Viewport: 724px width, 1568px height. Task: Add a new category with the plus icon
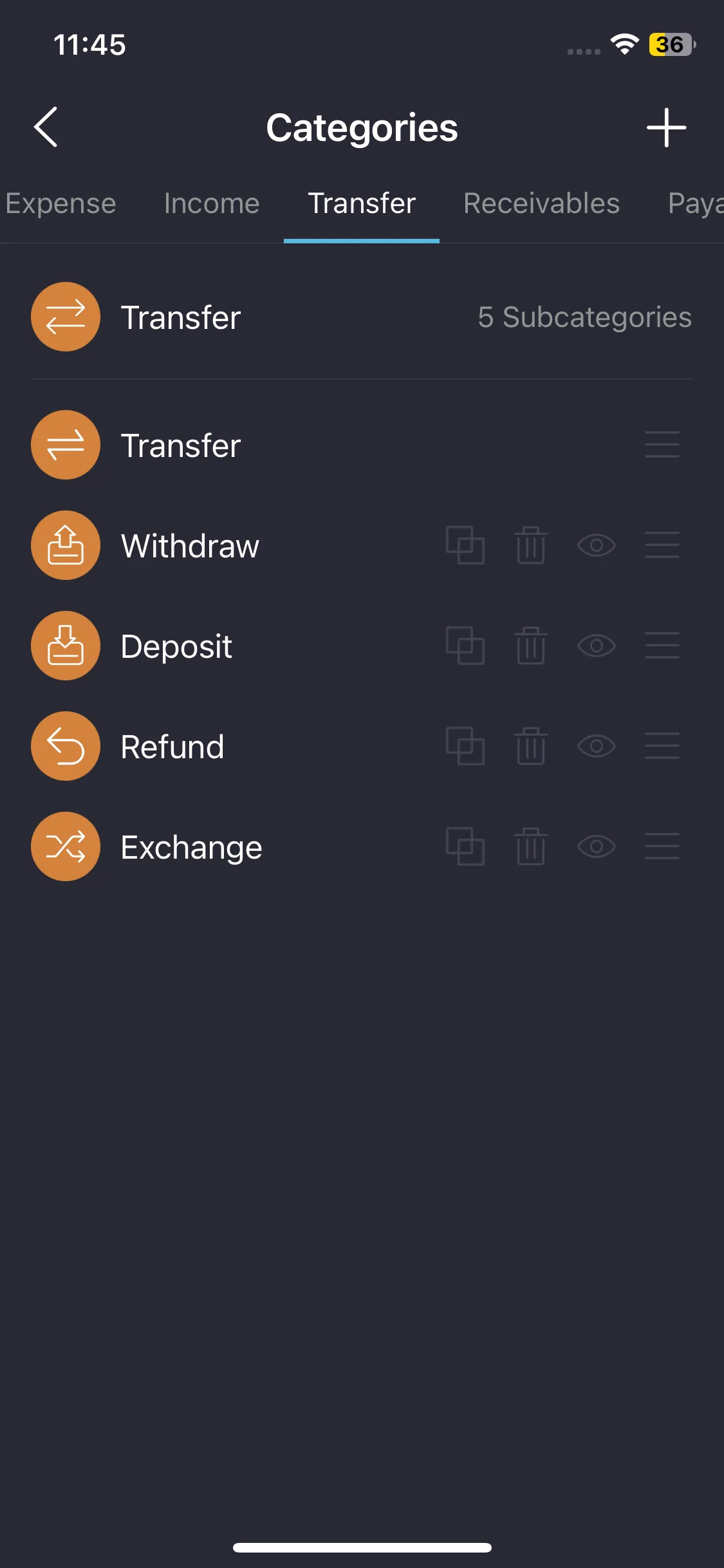coord(666,127)
